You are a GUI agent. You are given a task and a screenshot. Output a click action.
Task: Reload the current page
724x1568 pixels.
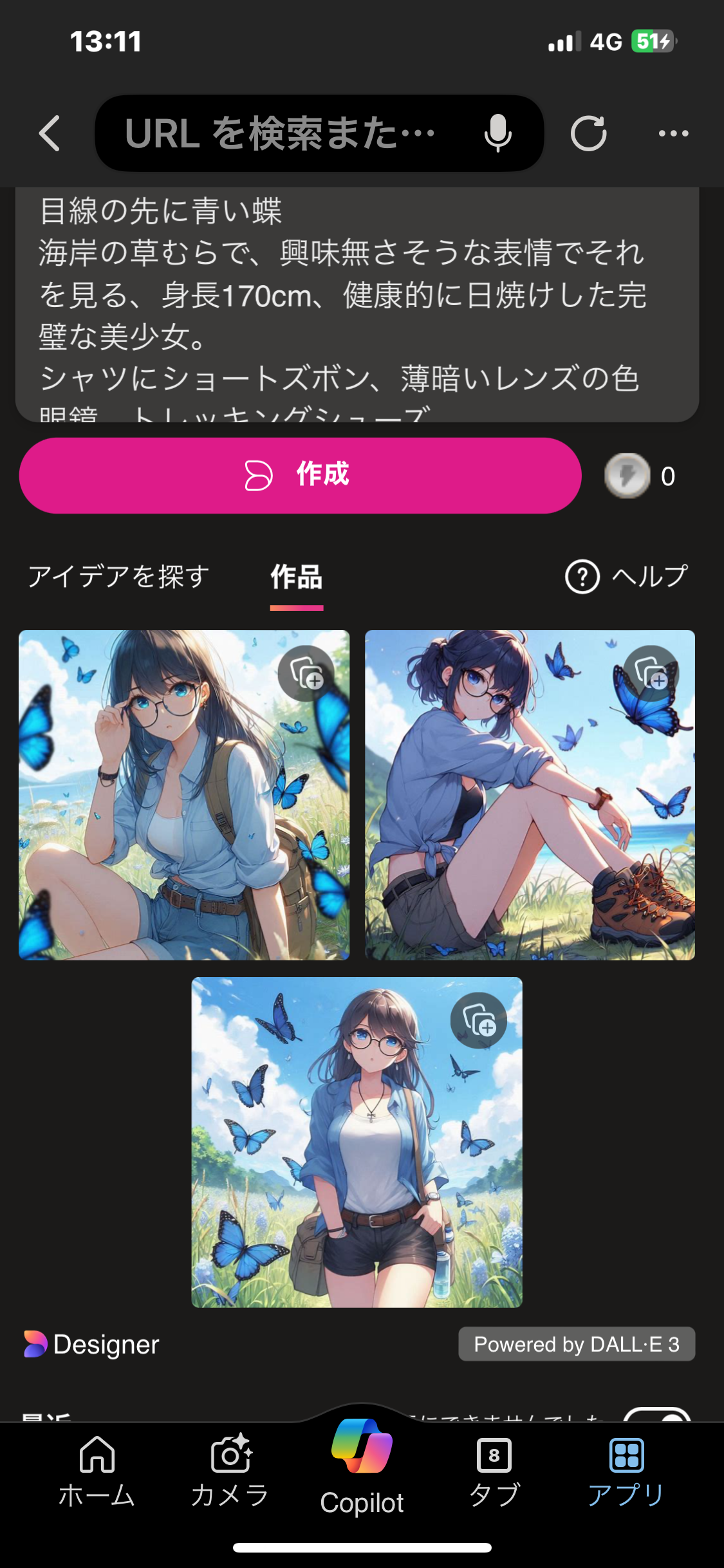[588, 133]
